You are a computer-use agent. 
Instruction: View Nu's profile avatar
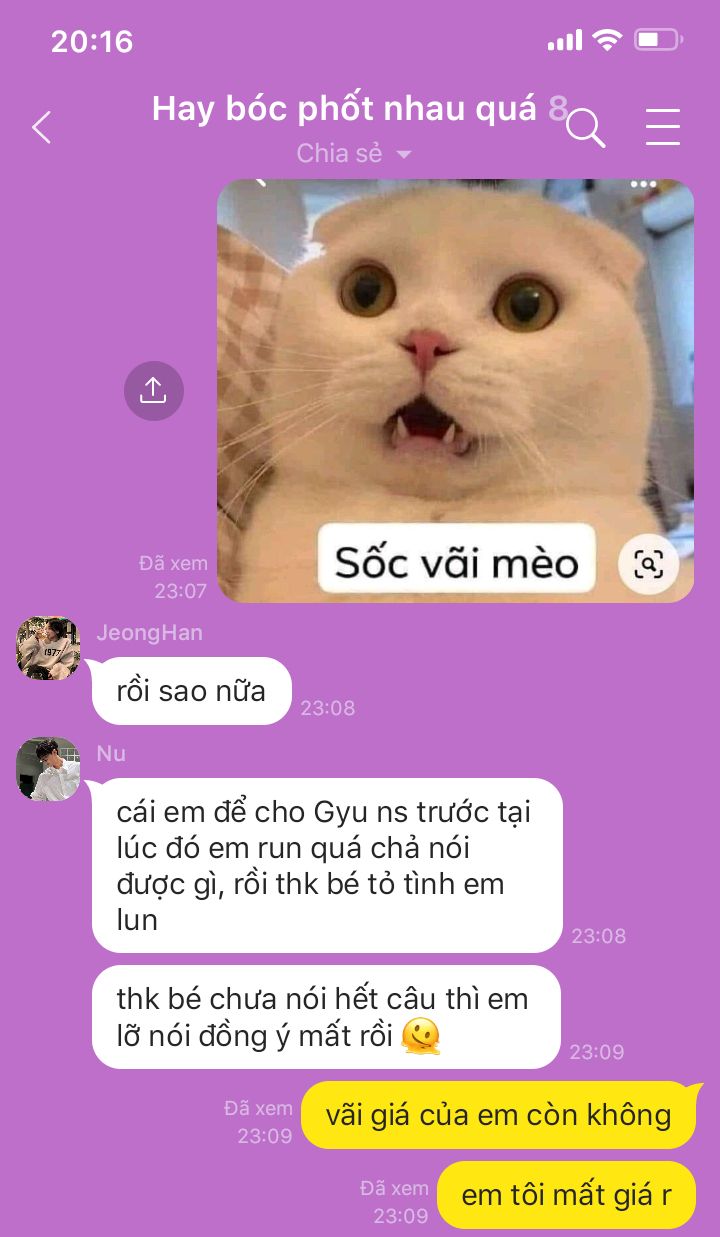coord(48,769)
